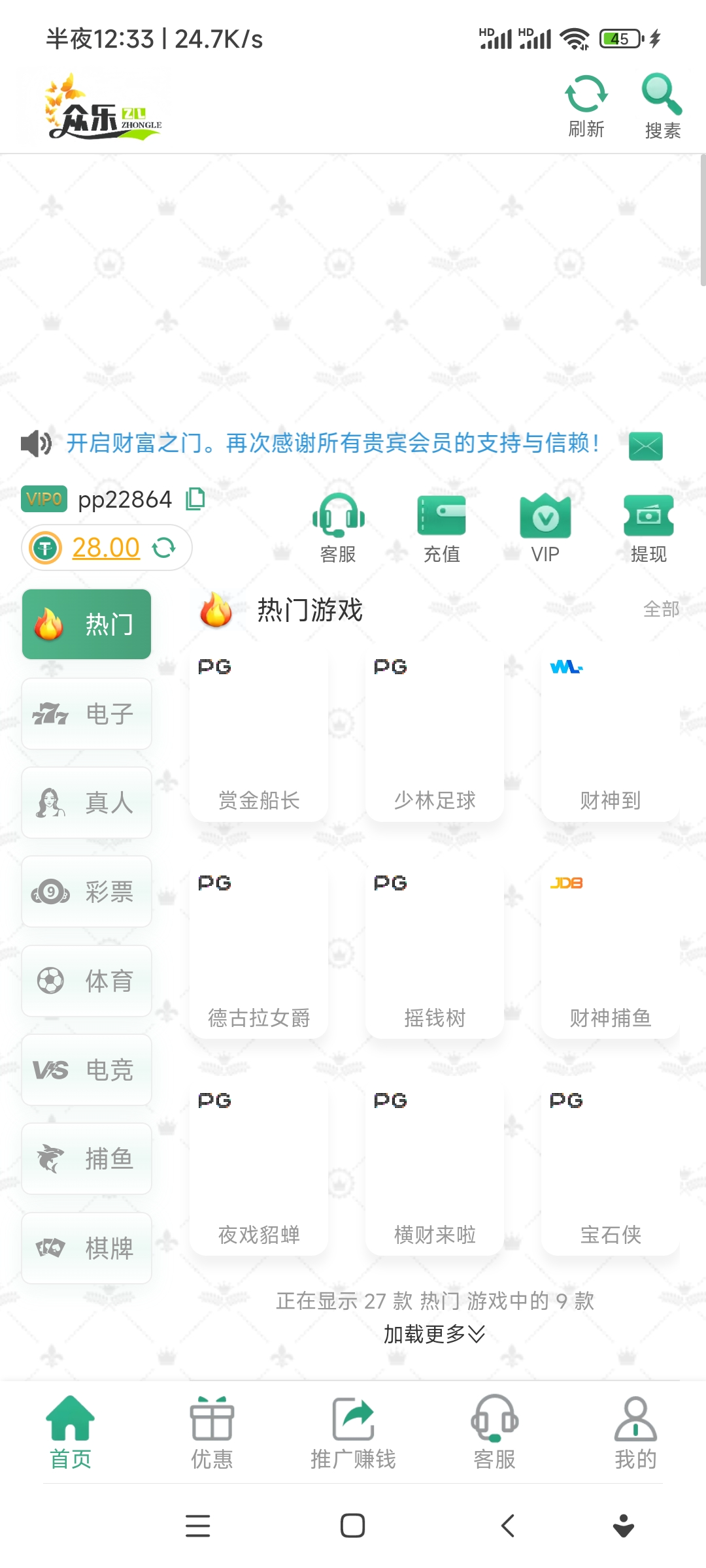Open the 推广赚钱 tab
Image resolution: width=706 pixels, height=1568 pixels.
pyautogui.click(x=353, y=1432)
